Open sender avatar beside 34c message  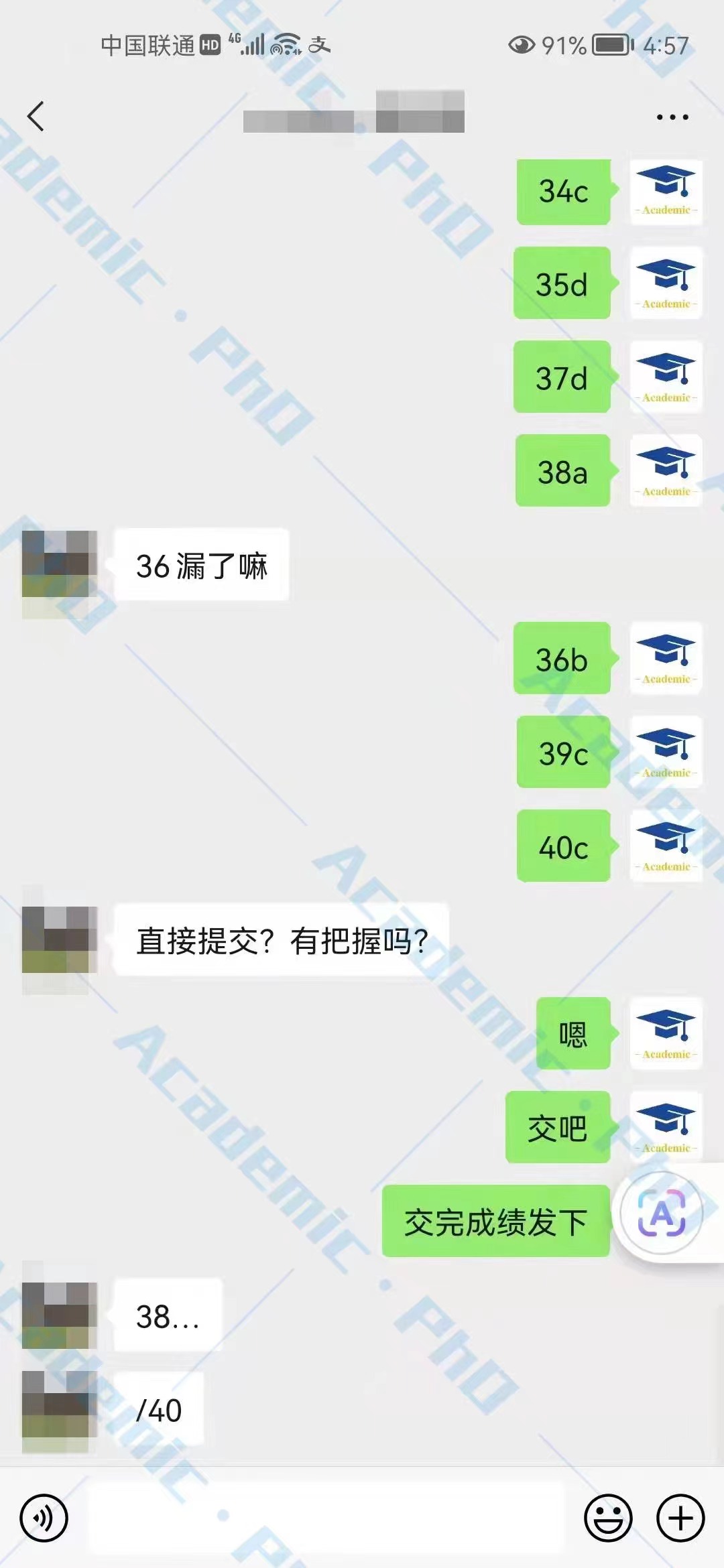[x=666, y=192]
